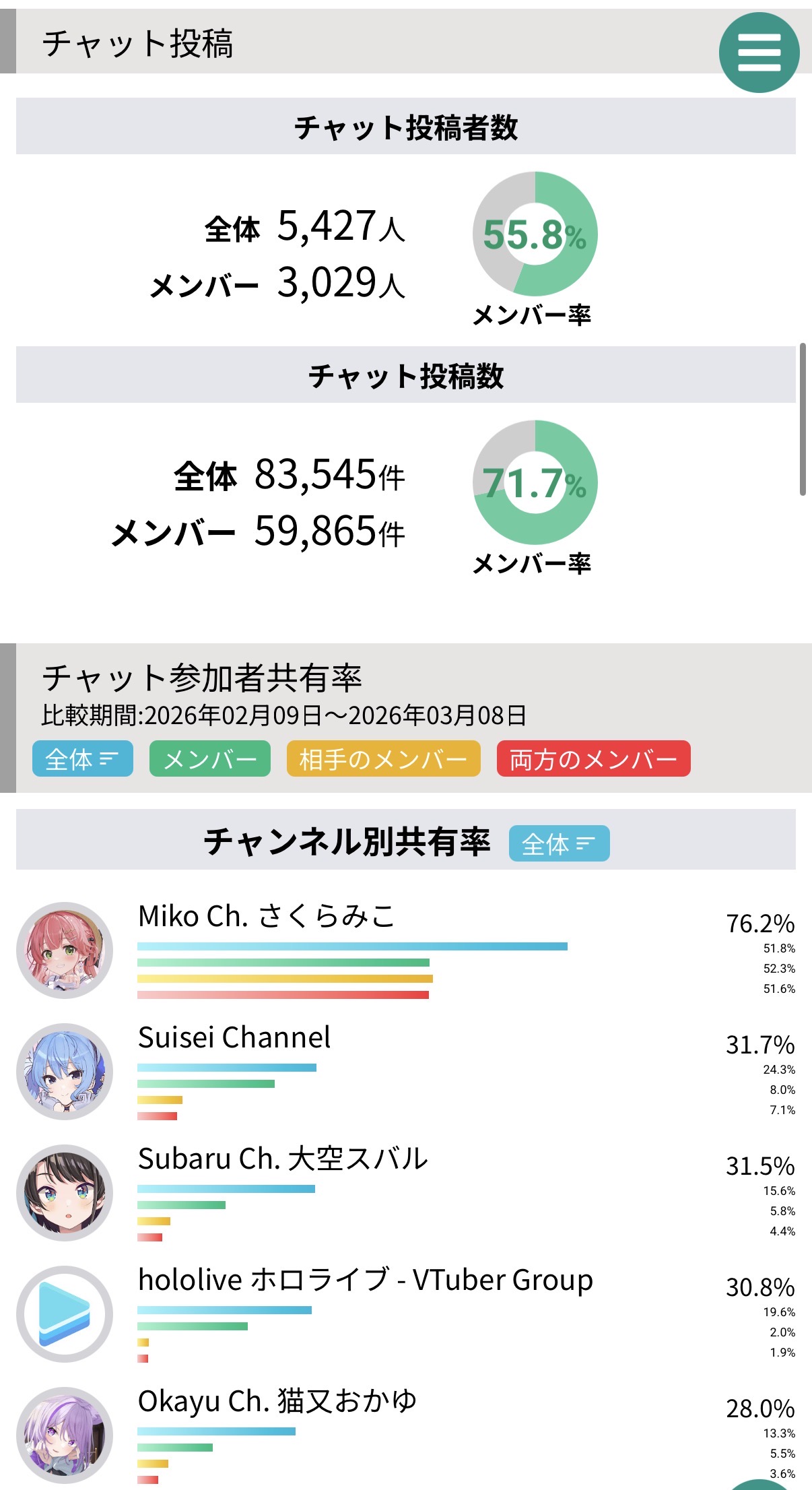The height and width of the screenshot is (1490, 812).
Task: Open the Miko Ch. さくらみこ row
Action: pos(406,950)
